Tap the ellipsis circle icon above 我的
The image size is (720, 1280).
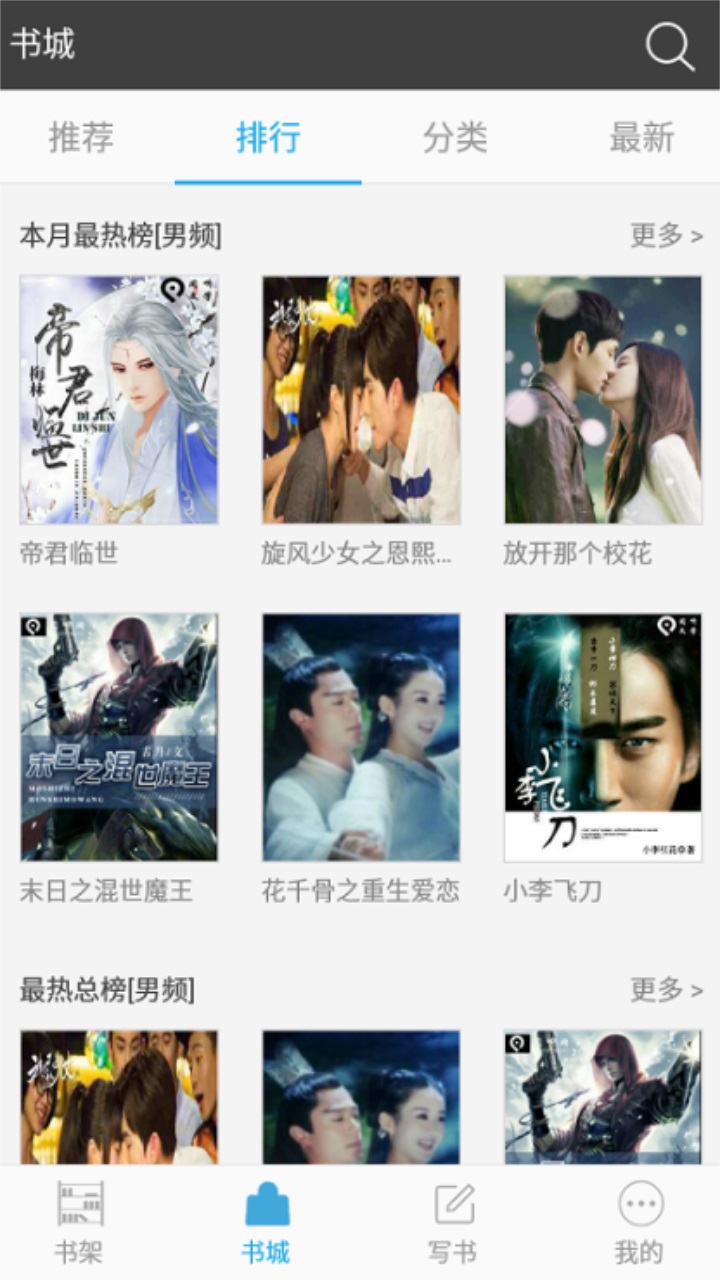pyautogui.click(x=641, y=1203)
